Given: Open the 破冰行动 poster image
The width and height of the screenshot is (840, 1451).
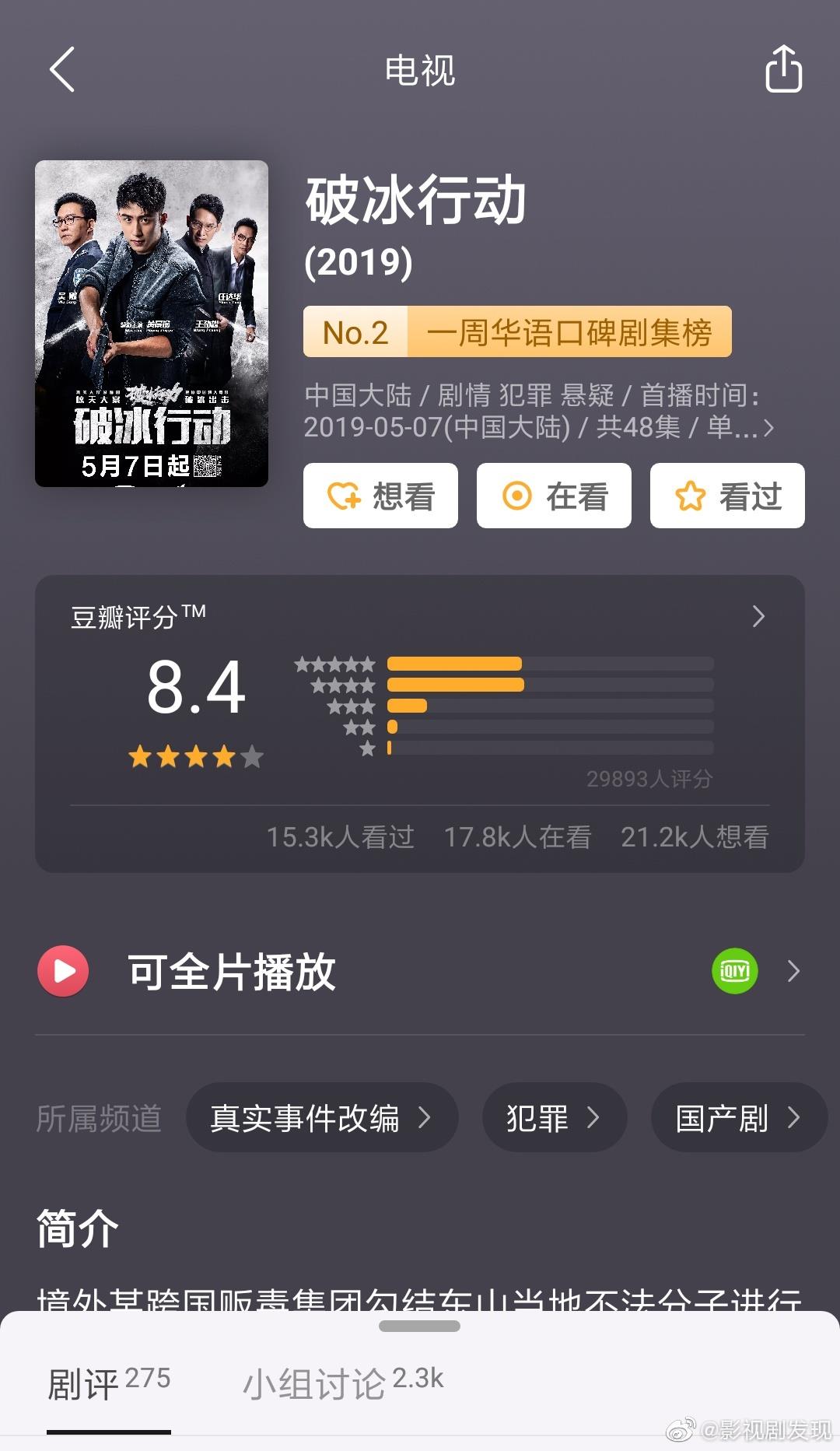Looking at the screenshot, I should click(152, 324).
